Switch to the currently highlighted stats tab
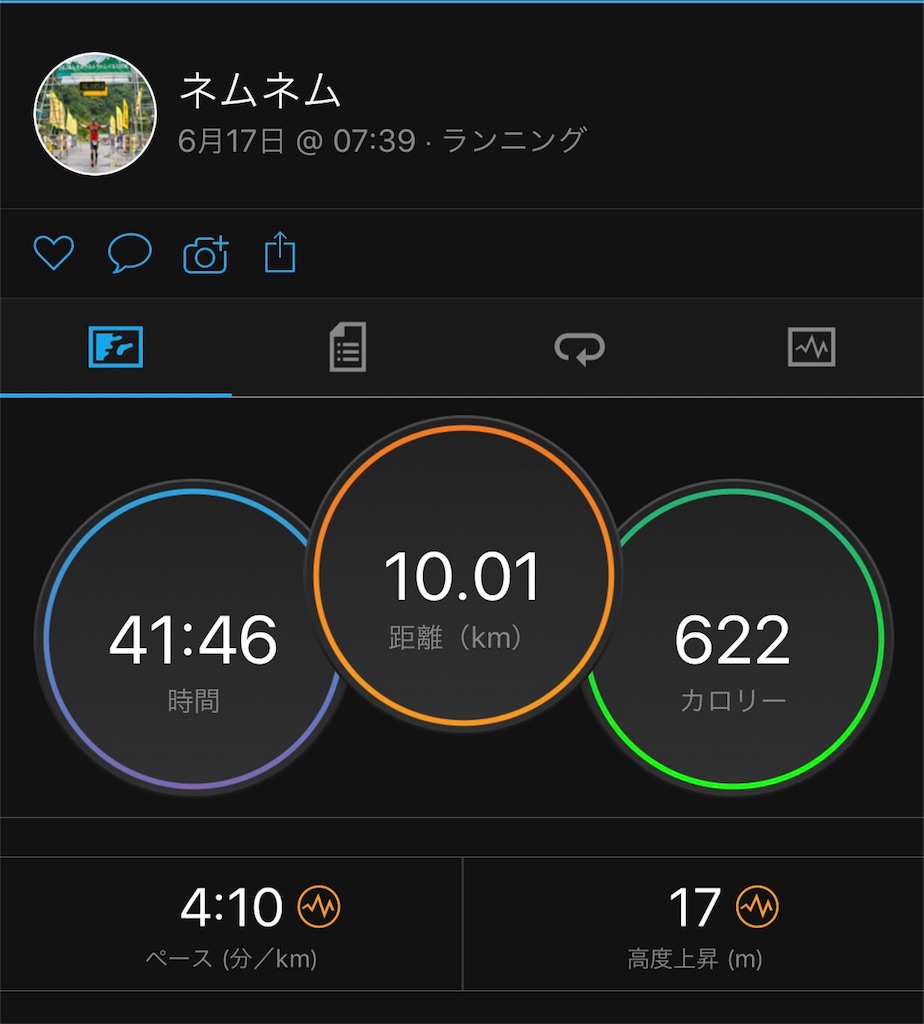 (x=115, y=347)
